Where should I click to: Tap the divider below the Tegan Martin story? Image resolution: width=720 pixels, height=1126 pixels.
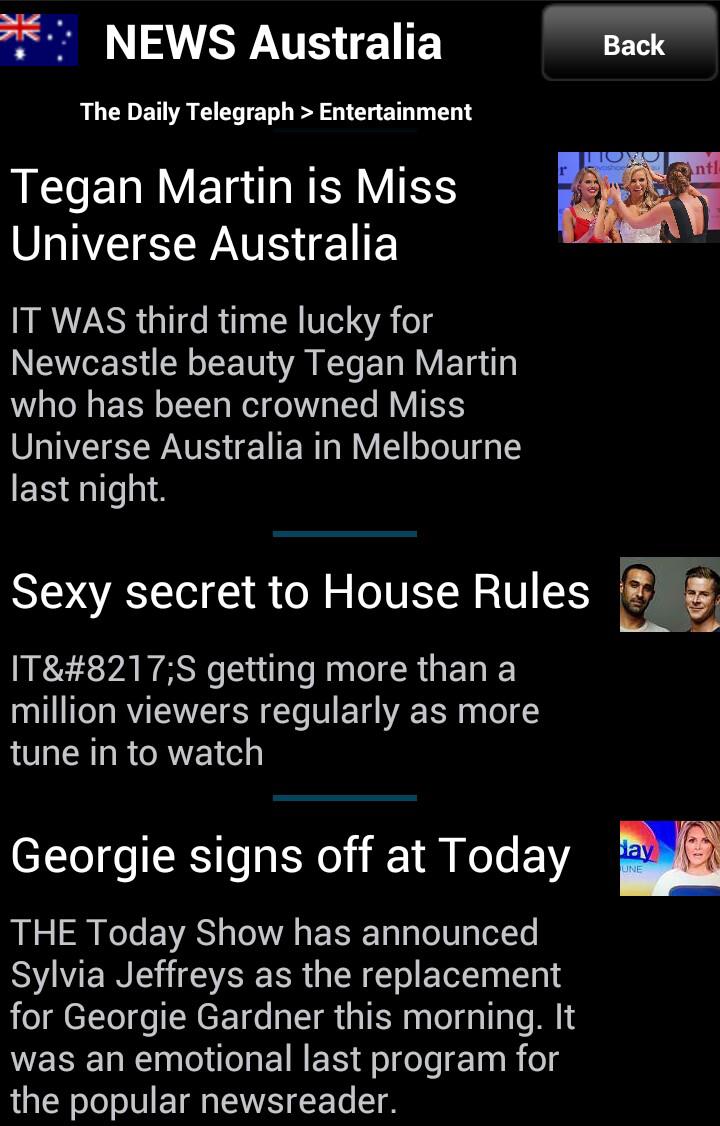point(344,530)
